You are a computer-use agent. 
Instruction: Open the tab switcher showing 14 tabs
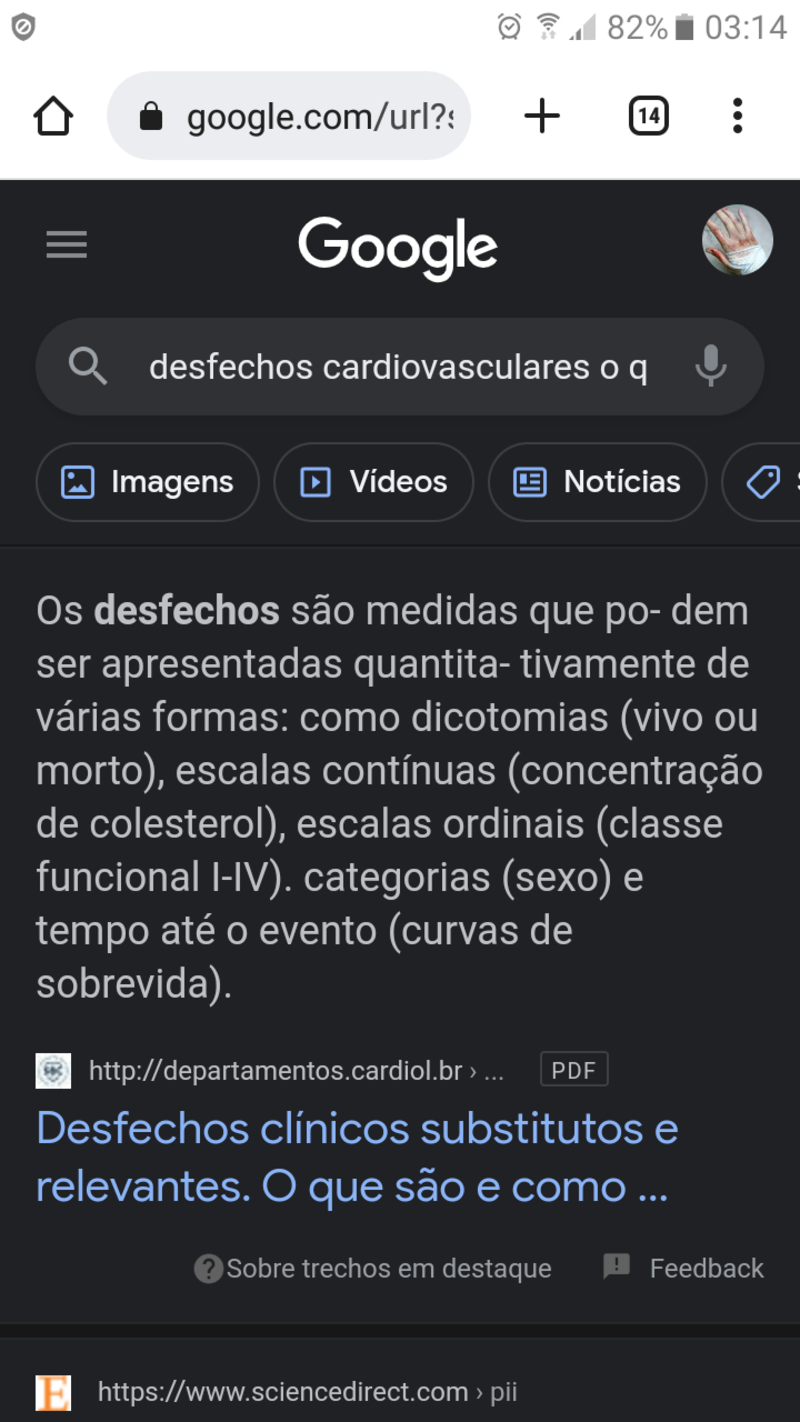click(x=649, y=117)
